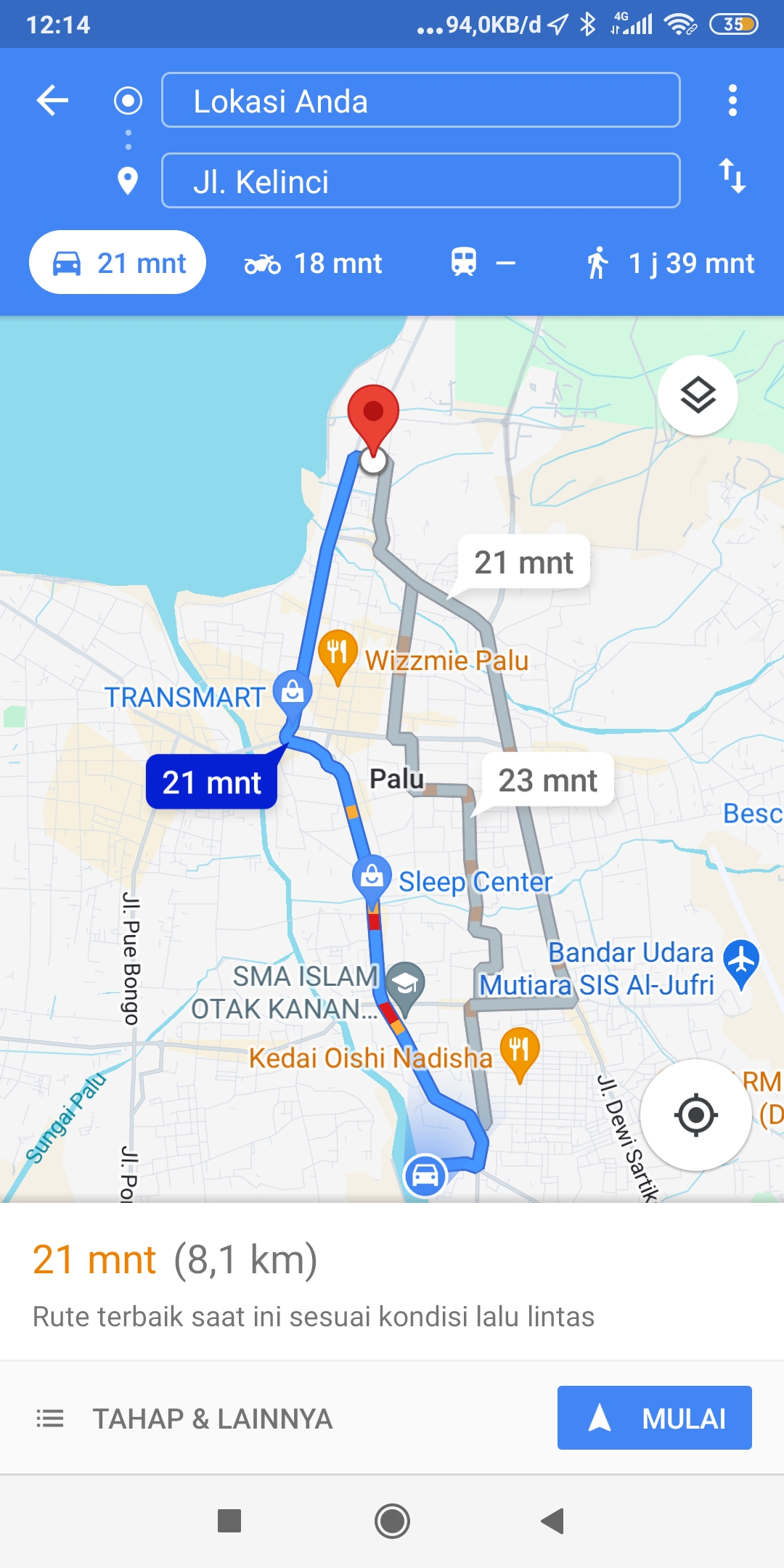Open Kedai Oishi Nadisha marker

coord(520,1051)
